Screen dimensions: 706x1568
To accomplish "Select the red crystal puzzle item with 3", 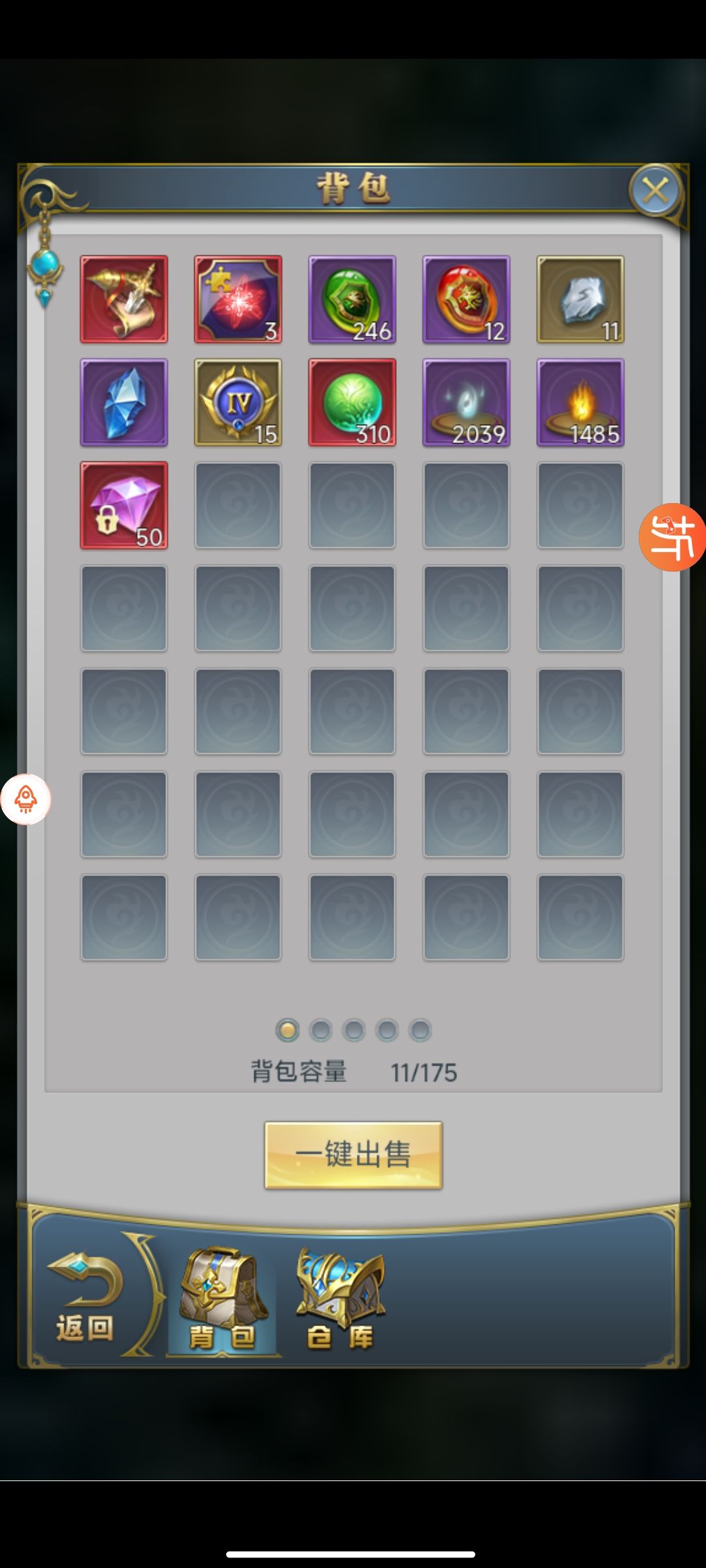I will click(x=238, y=299).
